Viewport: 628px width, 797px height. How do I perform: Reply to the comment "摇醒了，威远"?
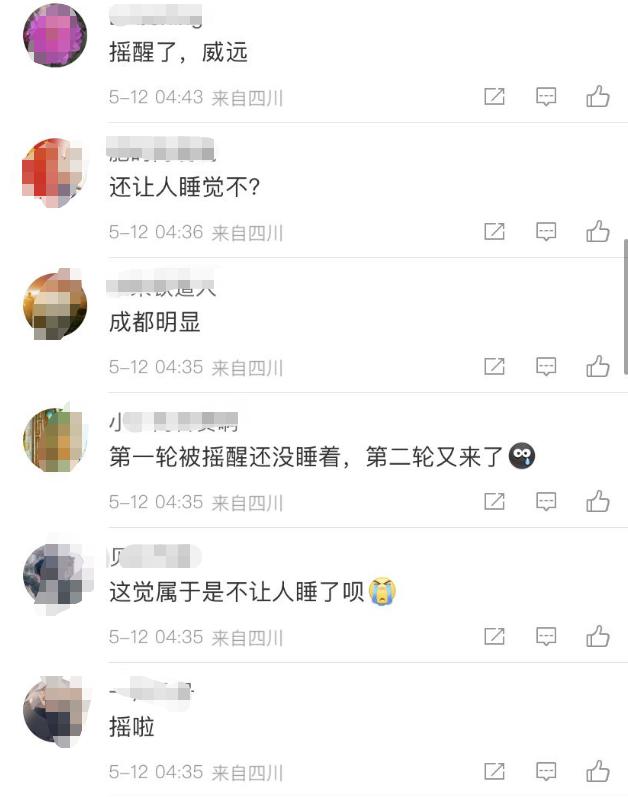coord(546,97)
